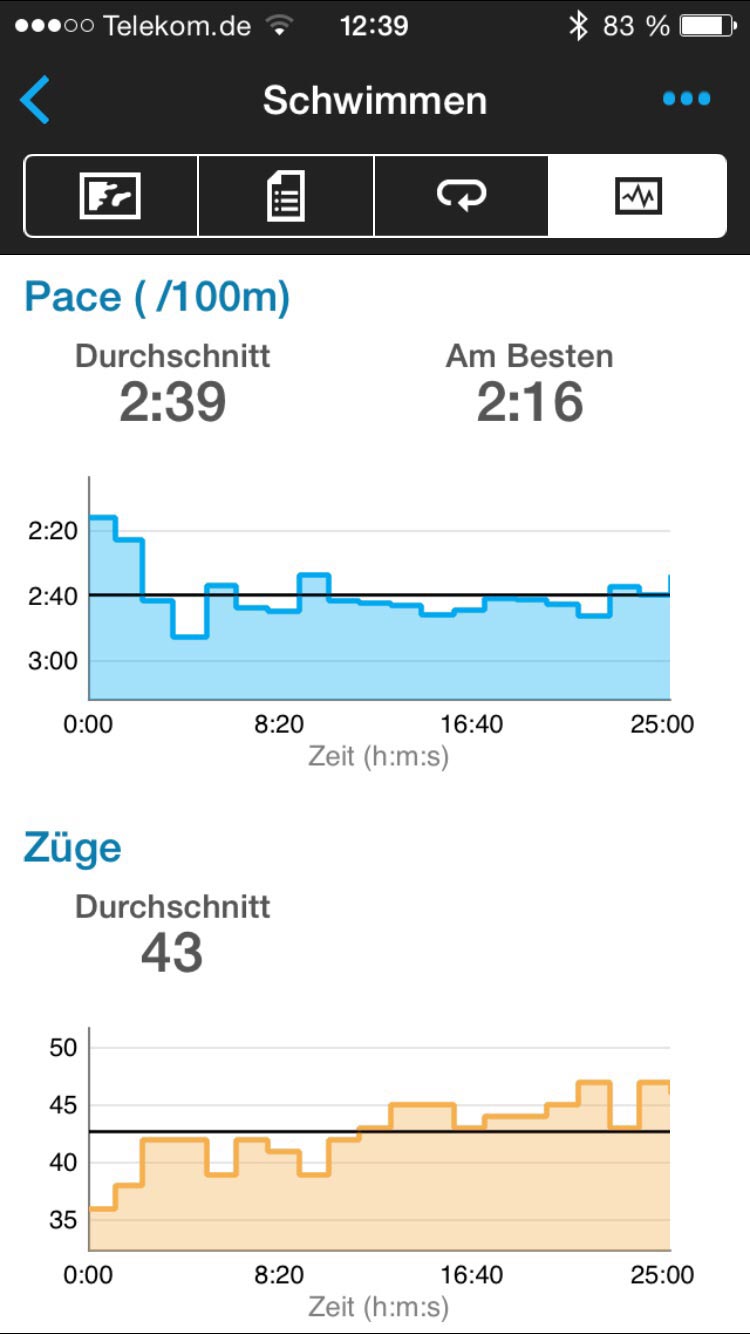Switch to the map overview tab
Image resolution: width=750 pixels, height=1334 pixels.
111,196
